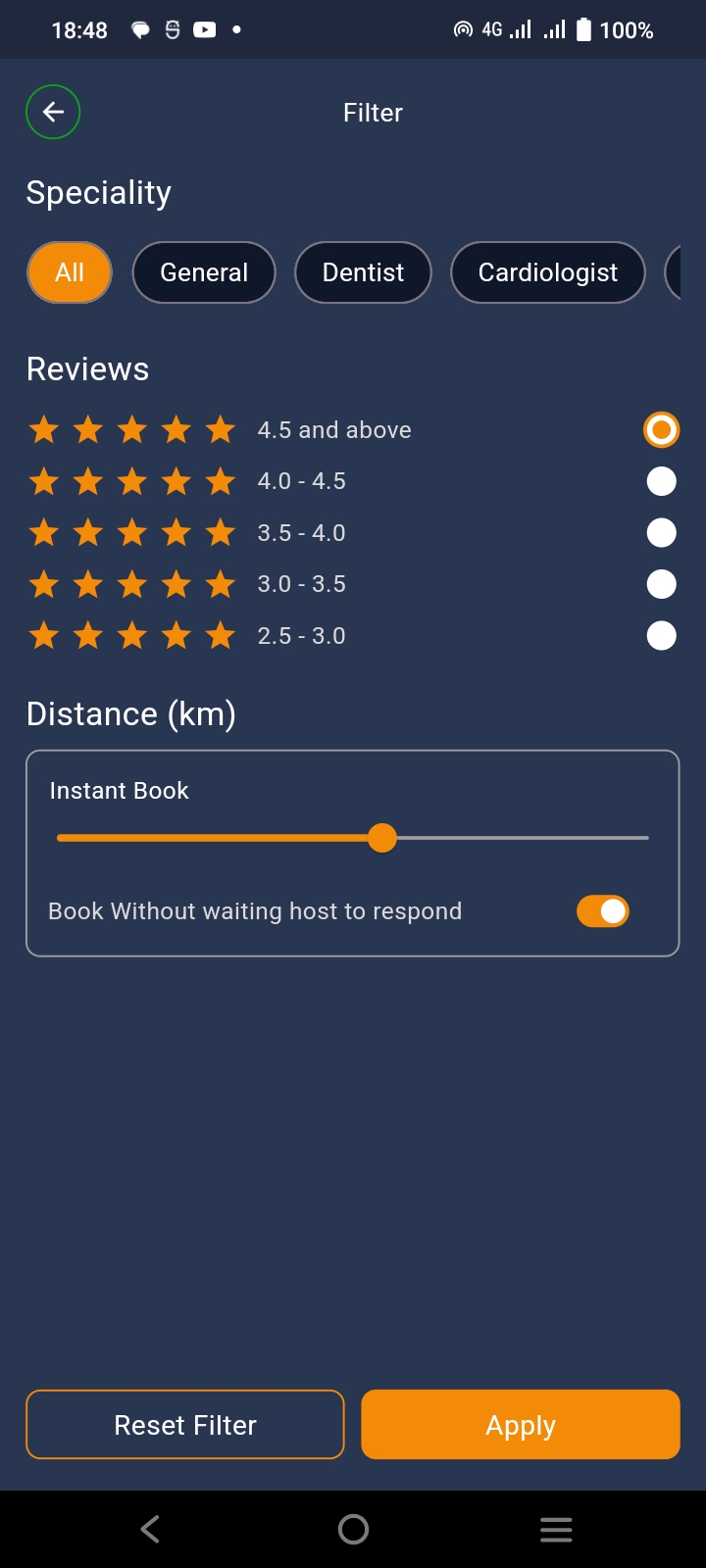Pick the 3.0 - 3.5 review range
706x1568 pixels.
661,584
